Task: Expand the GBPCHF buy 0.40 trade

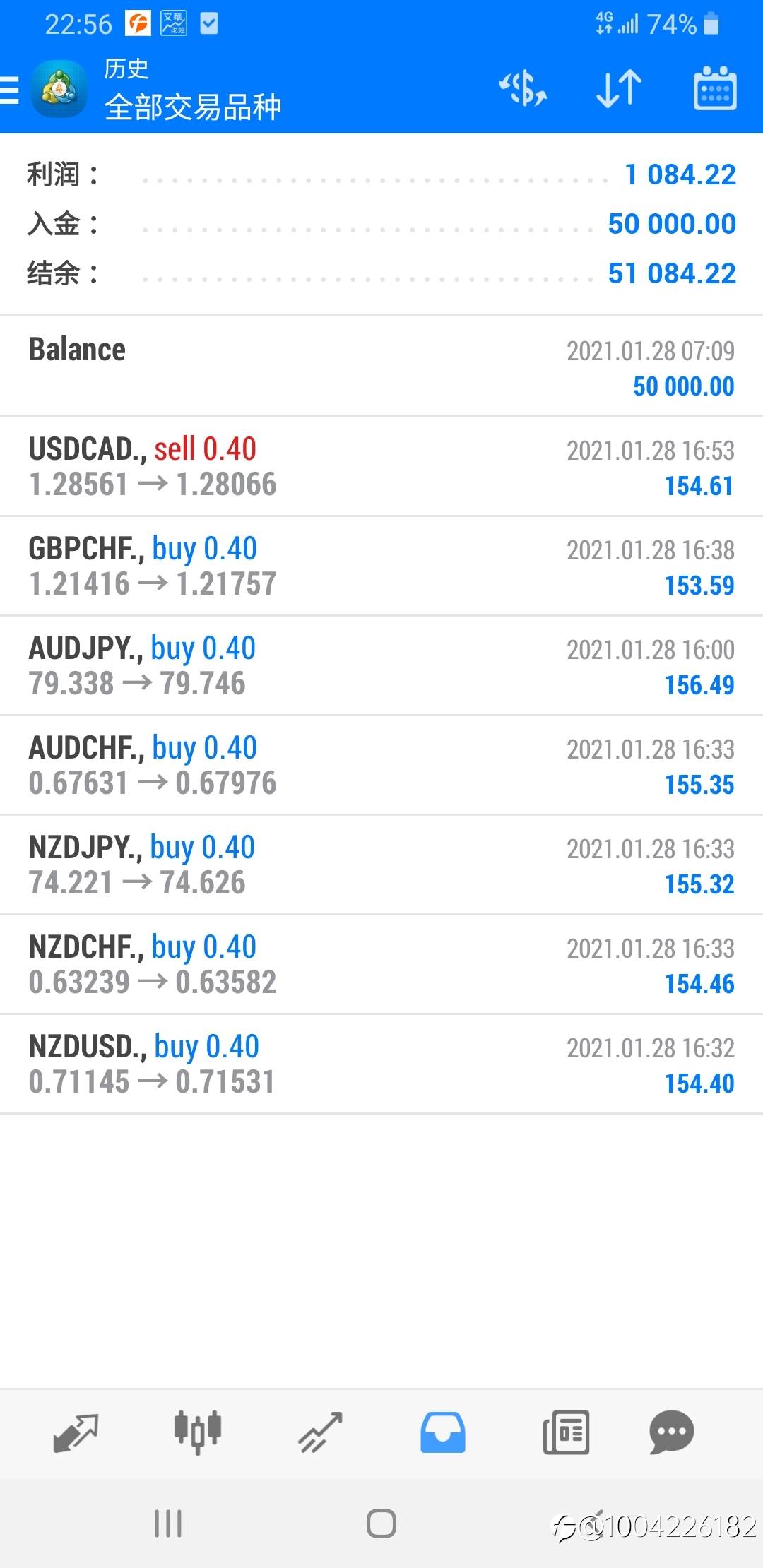Action: [381, 566]
